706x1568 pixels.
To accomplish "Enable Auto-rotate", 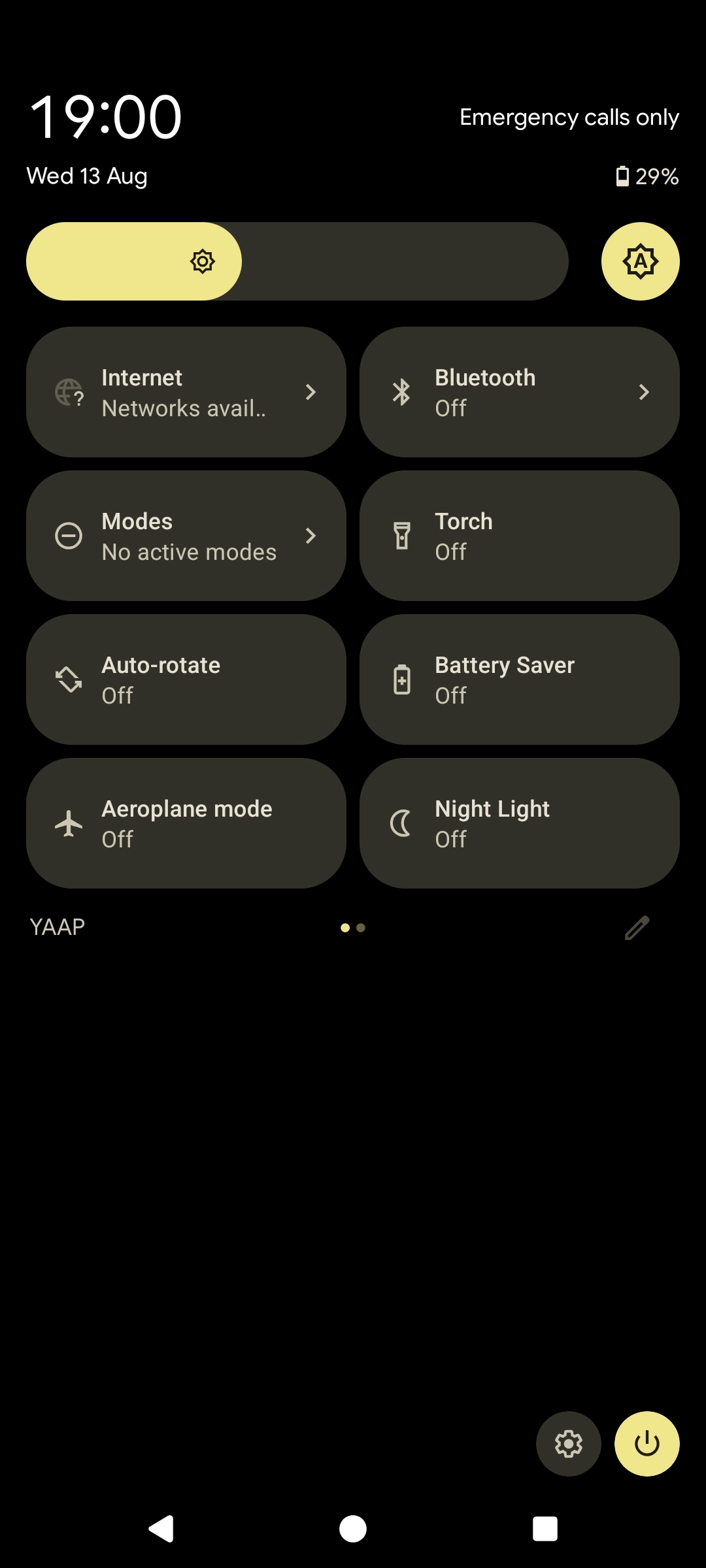I will tap(186, 679).
